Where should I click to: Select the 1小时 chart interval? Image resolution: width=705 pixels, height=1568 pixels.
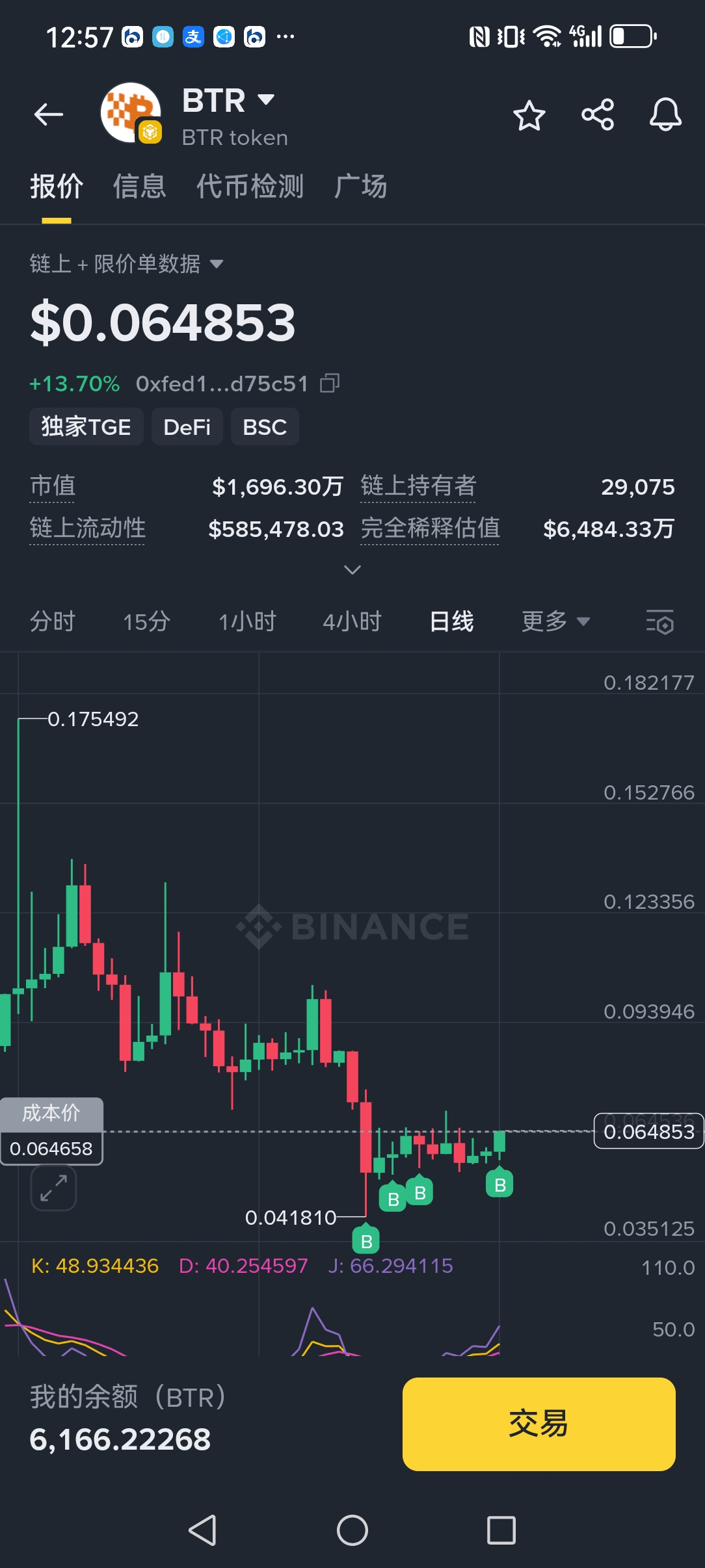[x=247, y=621]
